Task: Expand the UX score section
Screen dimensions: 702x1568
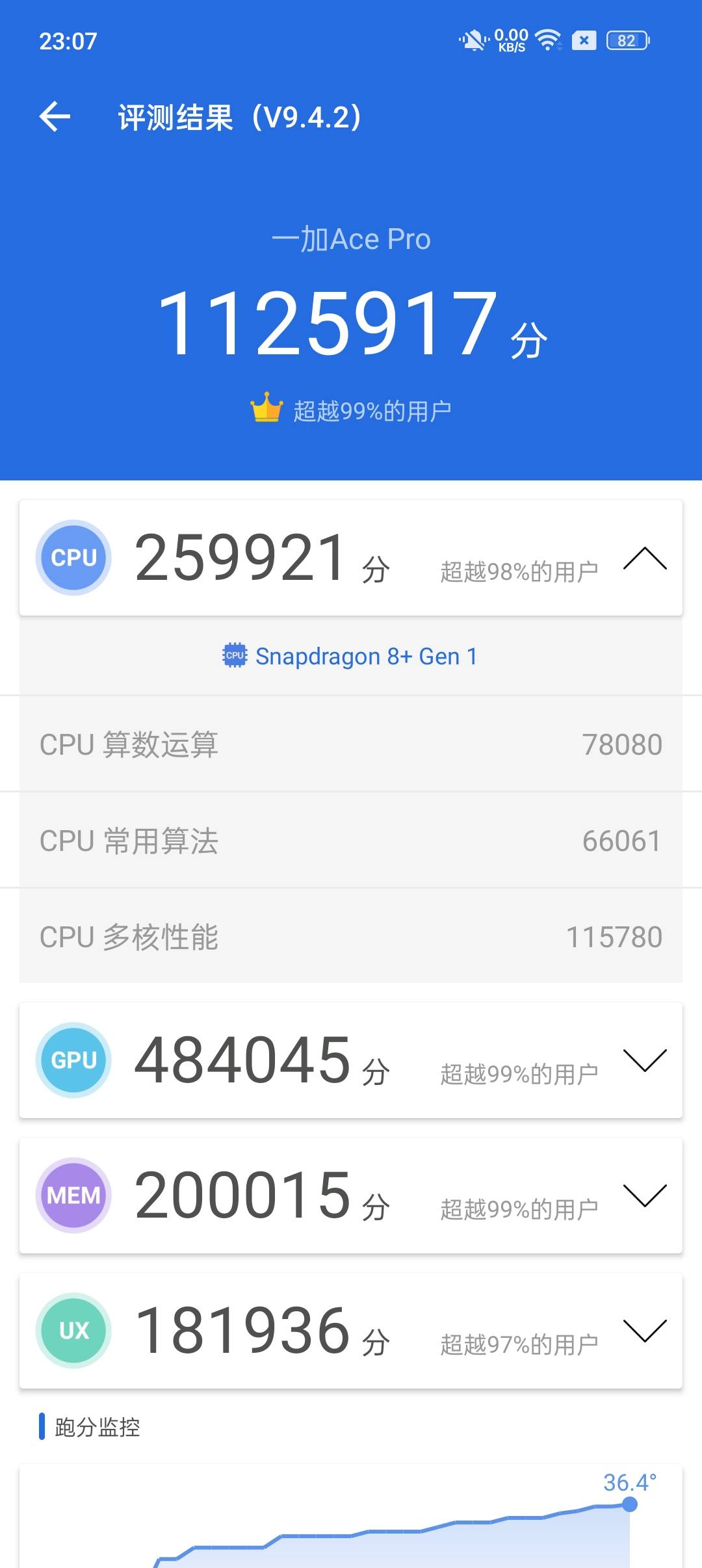Action: coord(645,1331)
